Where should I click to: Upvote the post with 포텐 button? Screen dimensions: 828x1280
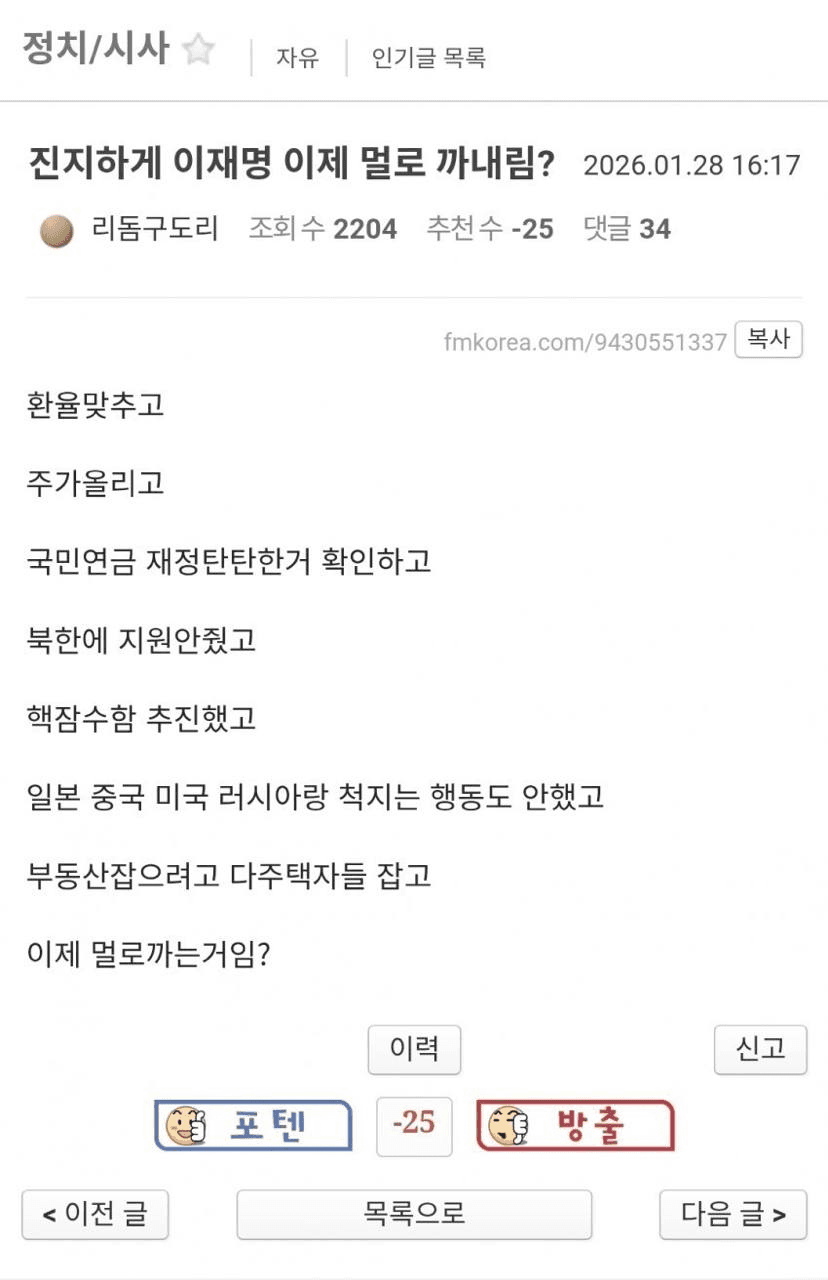click(x=253, y=1126)
